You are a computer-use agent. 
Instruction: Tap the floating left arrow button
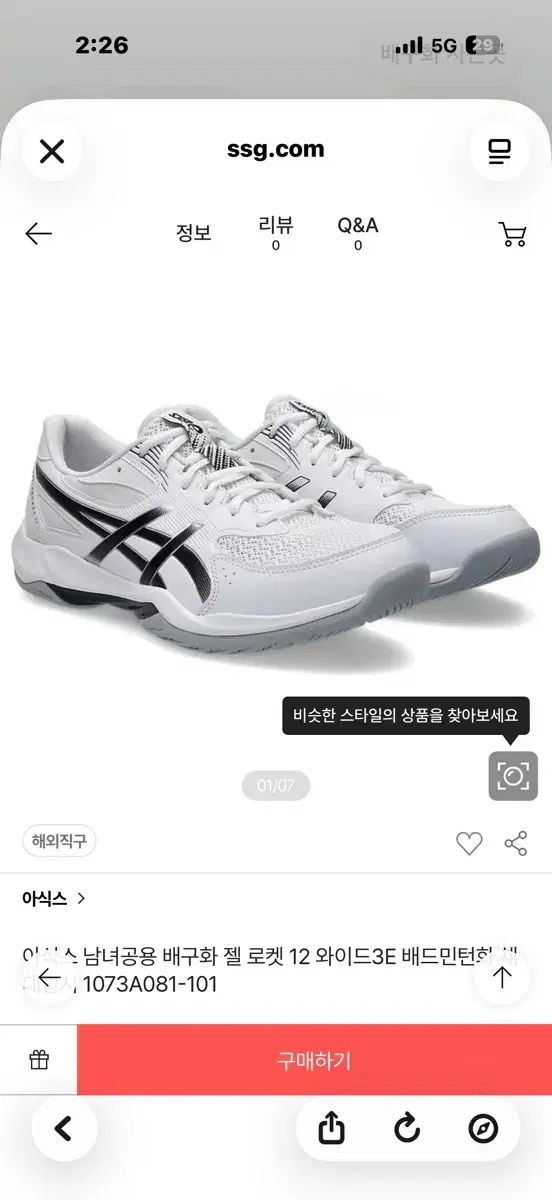click(x=49, y=977)
